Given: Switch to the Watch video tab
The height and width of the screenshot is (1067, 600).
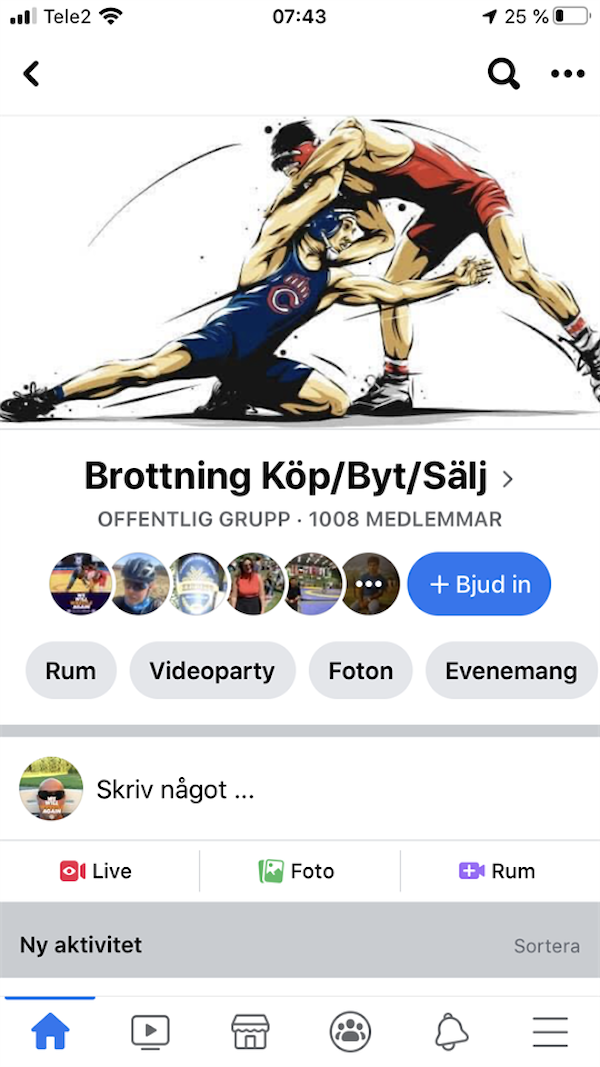Looking at the screenshot, I should [x=150, y=1031].
